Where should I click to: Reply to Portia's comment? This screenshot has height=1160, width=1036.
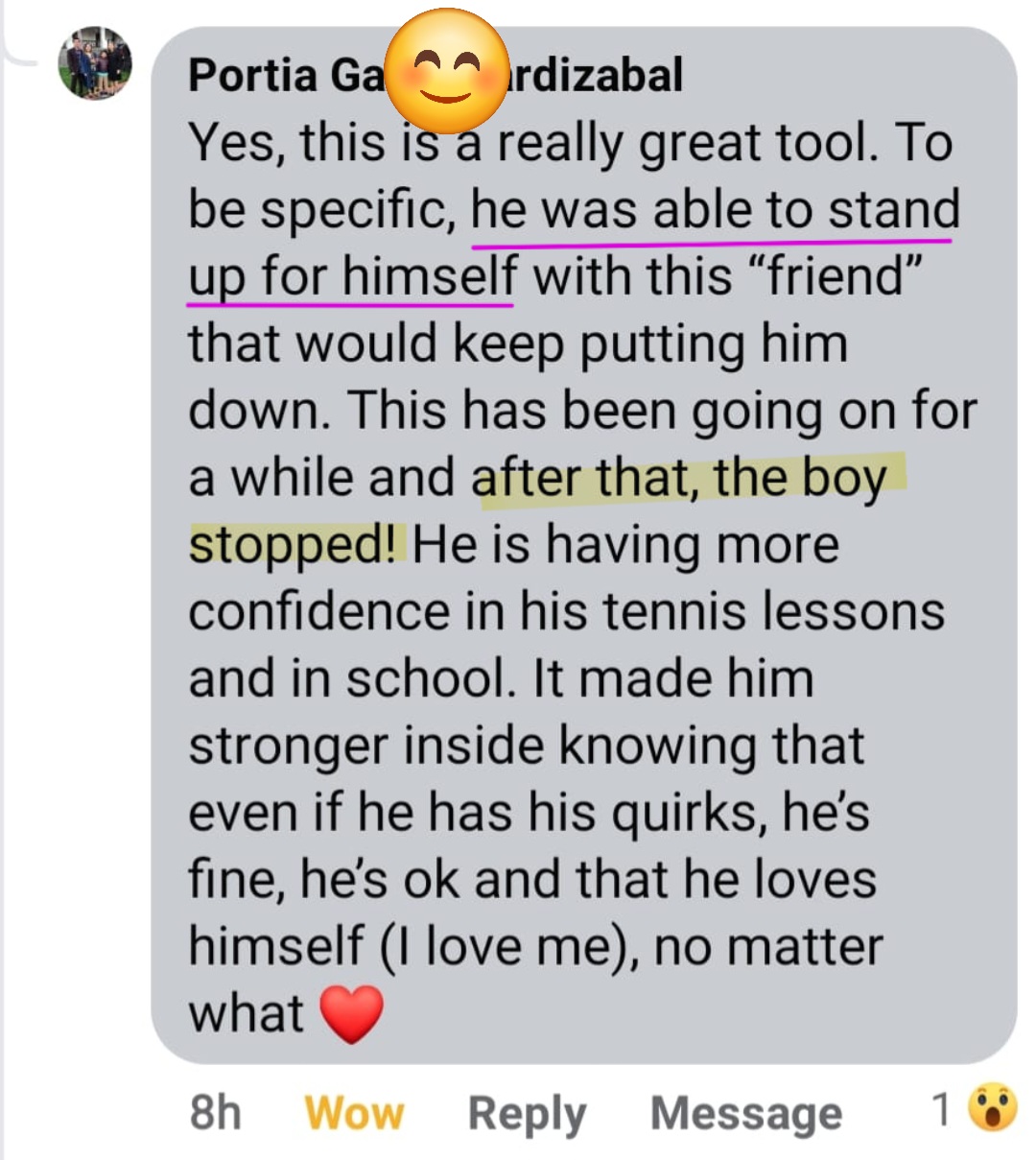tap(527, 1113)
